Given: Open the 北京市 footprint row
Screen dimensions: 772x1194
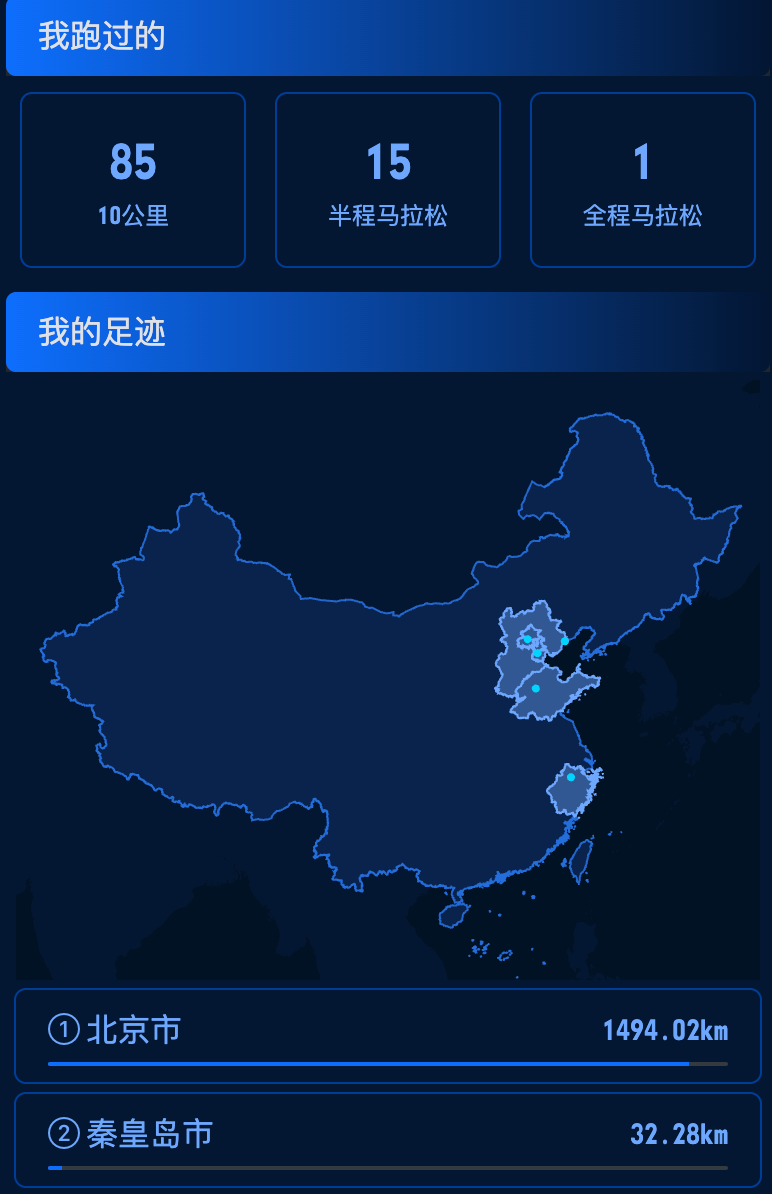Looking at the screenshot, I should pos(388,1035).
